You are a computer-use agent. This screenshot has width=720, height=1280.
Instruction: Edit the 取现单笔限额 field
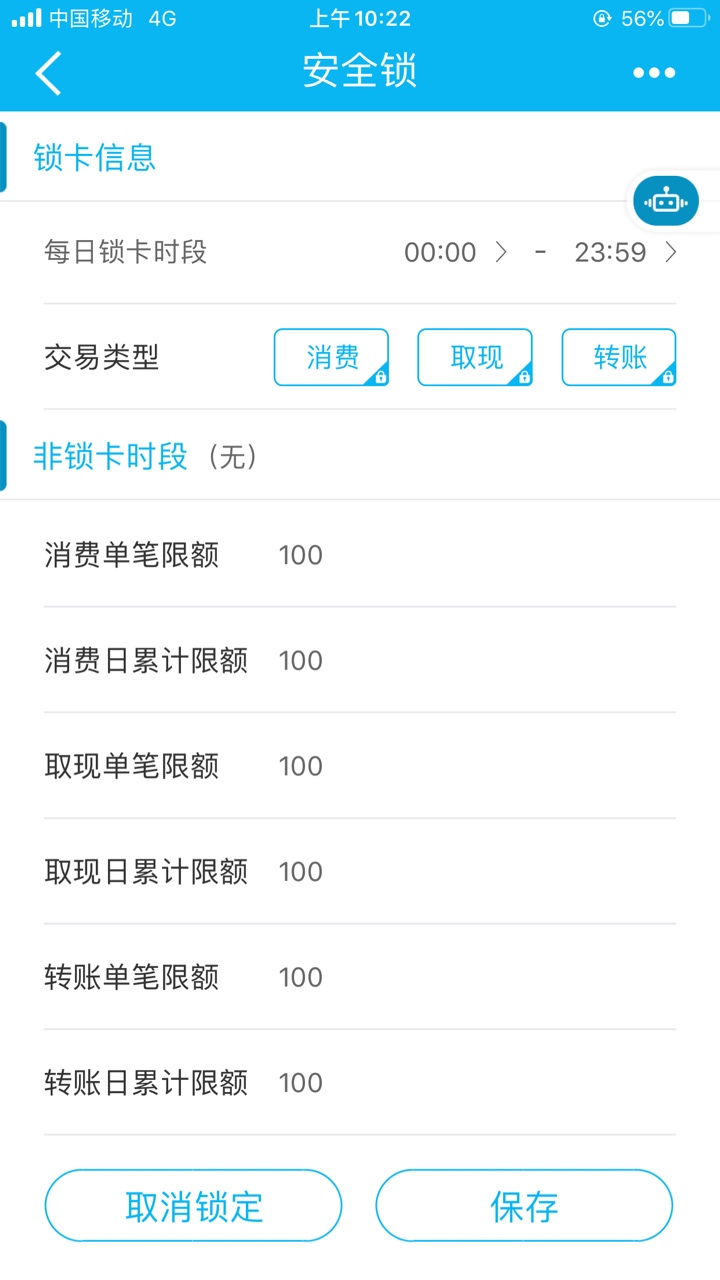360,766
